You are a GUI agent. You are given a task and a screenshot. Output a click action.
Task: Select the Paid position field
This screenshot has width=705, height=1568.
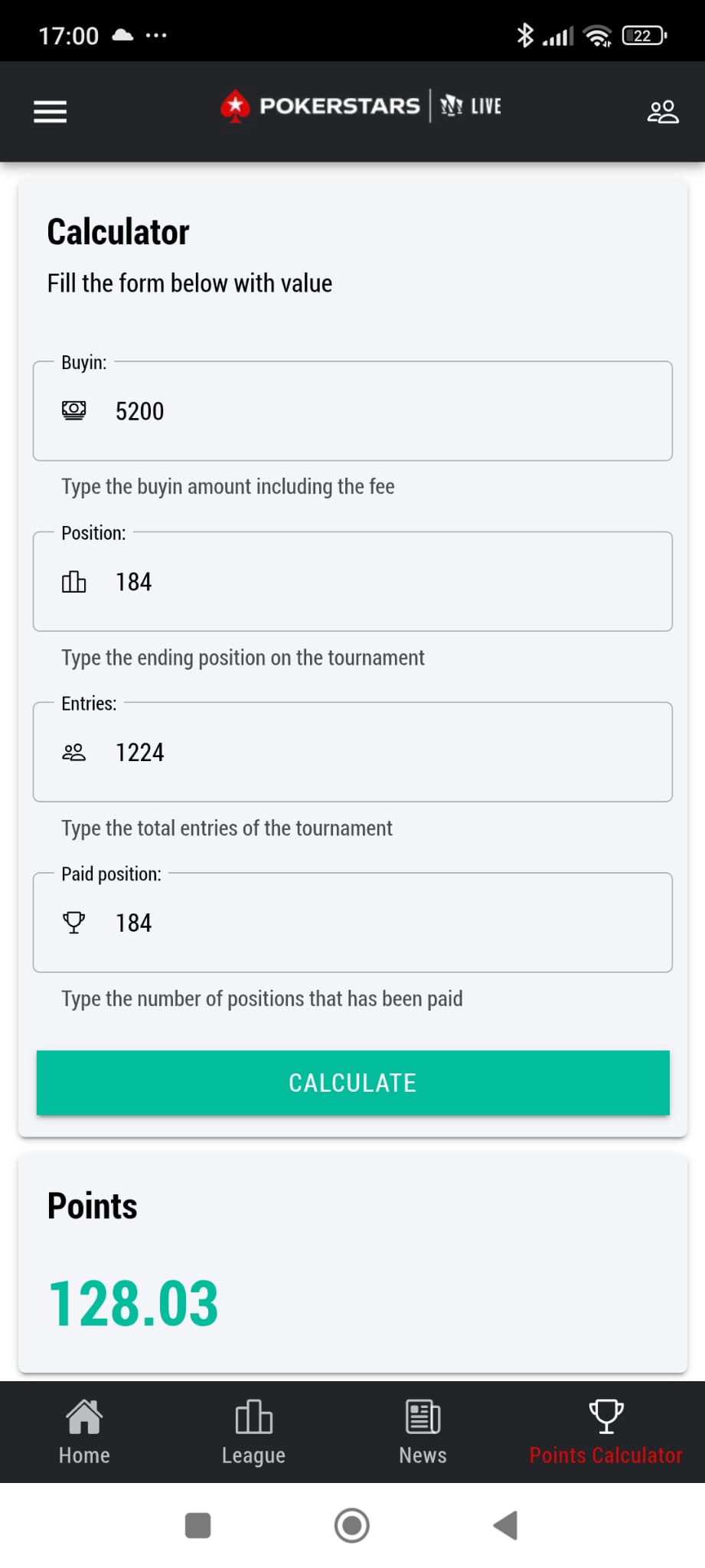(x=353, y=923)
